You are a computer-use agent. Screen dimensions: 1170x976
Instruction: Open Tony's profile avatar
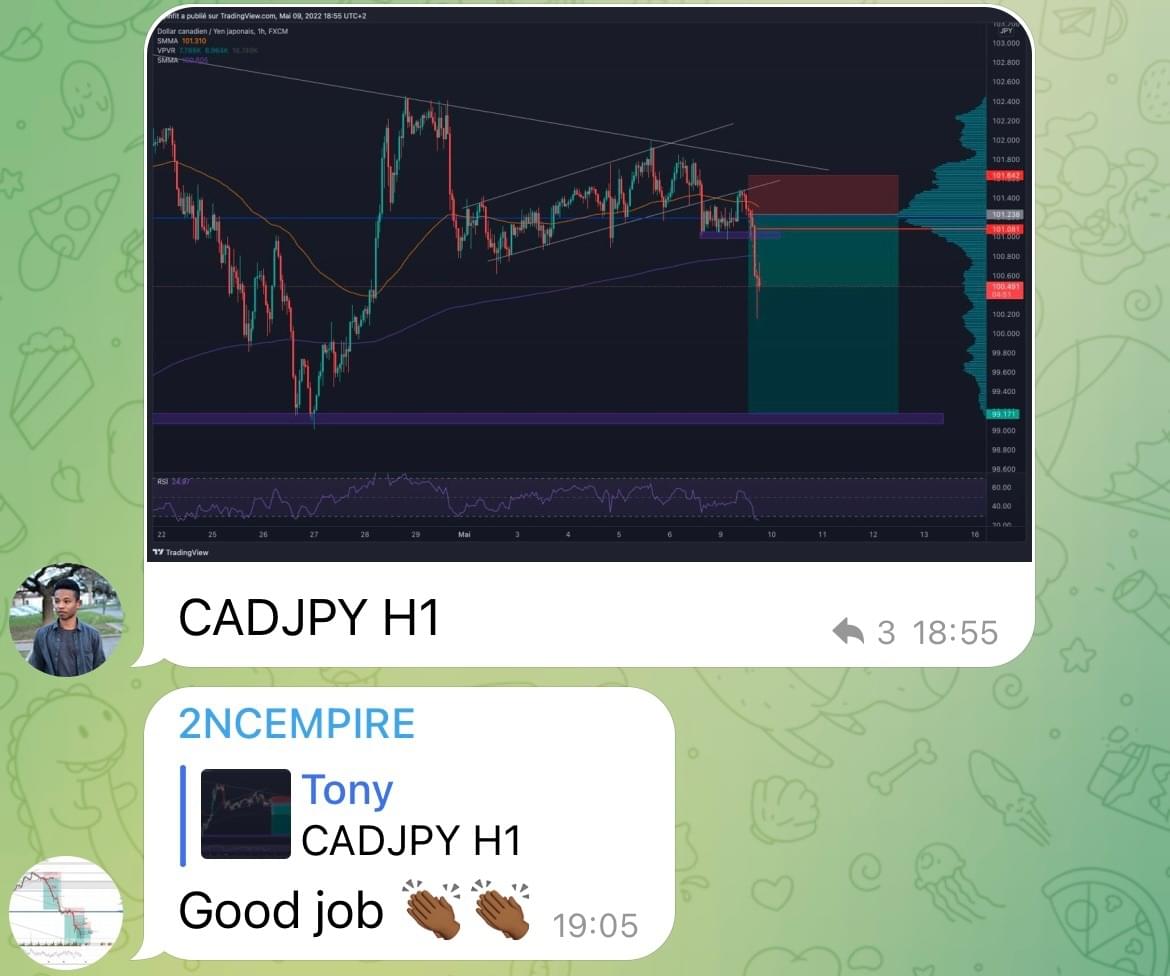(x=66, y=620)
